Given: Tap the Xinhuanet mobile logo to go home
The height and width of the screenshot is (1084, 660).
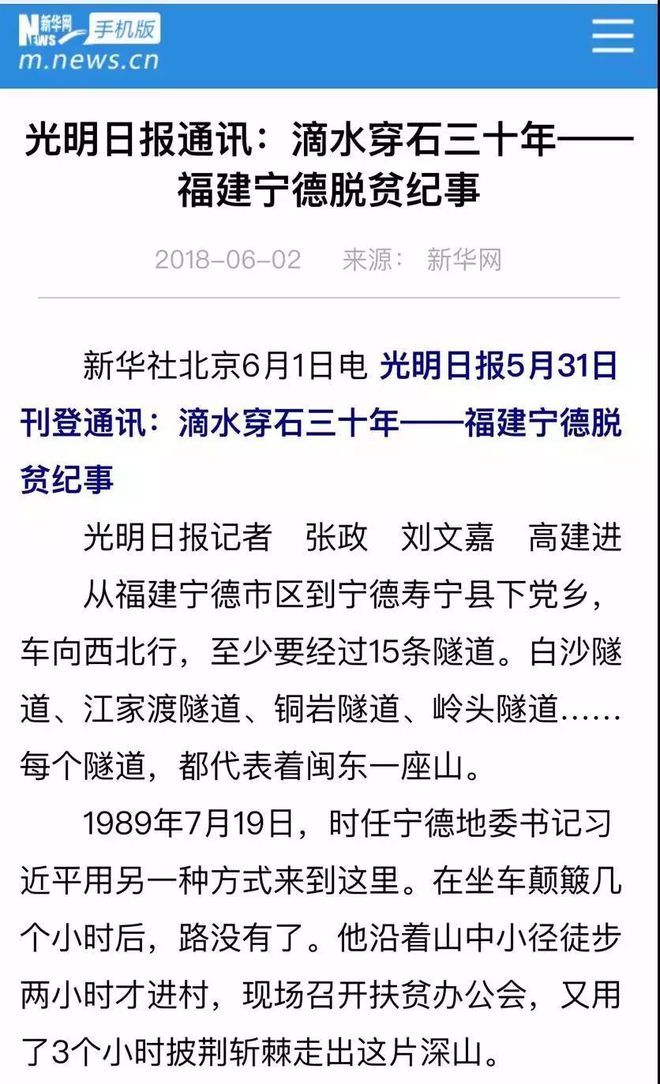Looking at the screenshot, I should [x=89, y=41].
